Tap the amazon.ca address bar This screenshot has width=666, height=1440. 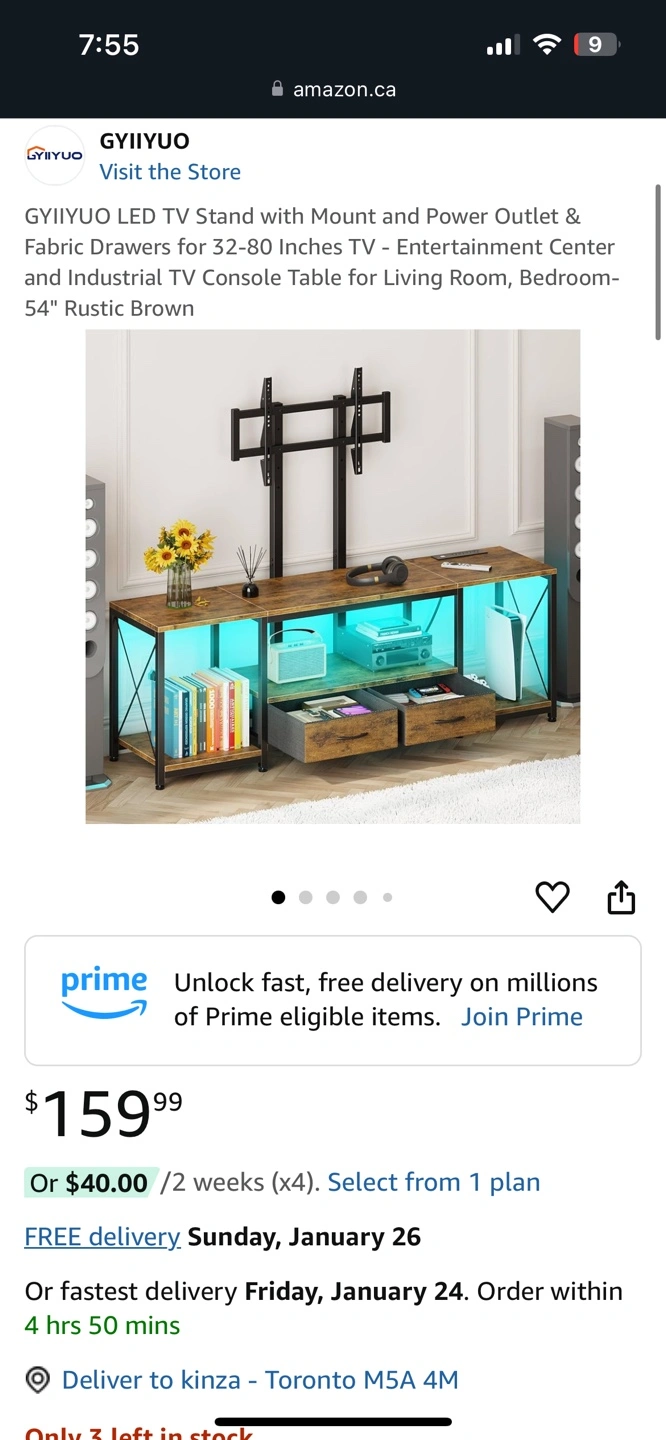[333, 89]
